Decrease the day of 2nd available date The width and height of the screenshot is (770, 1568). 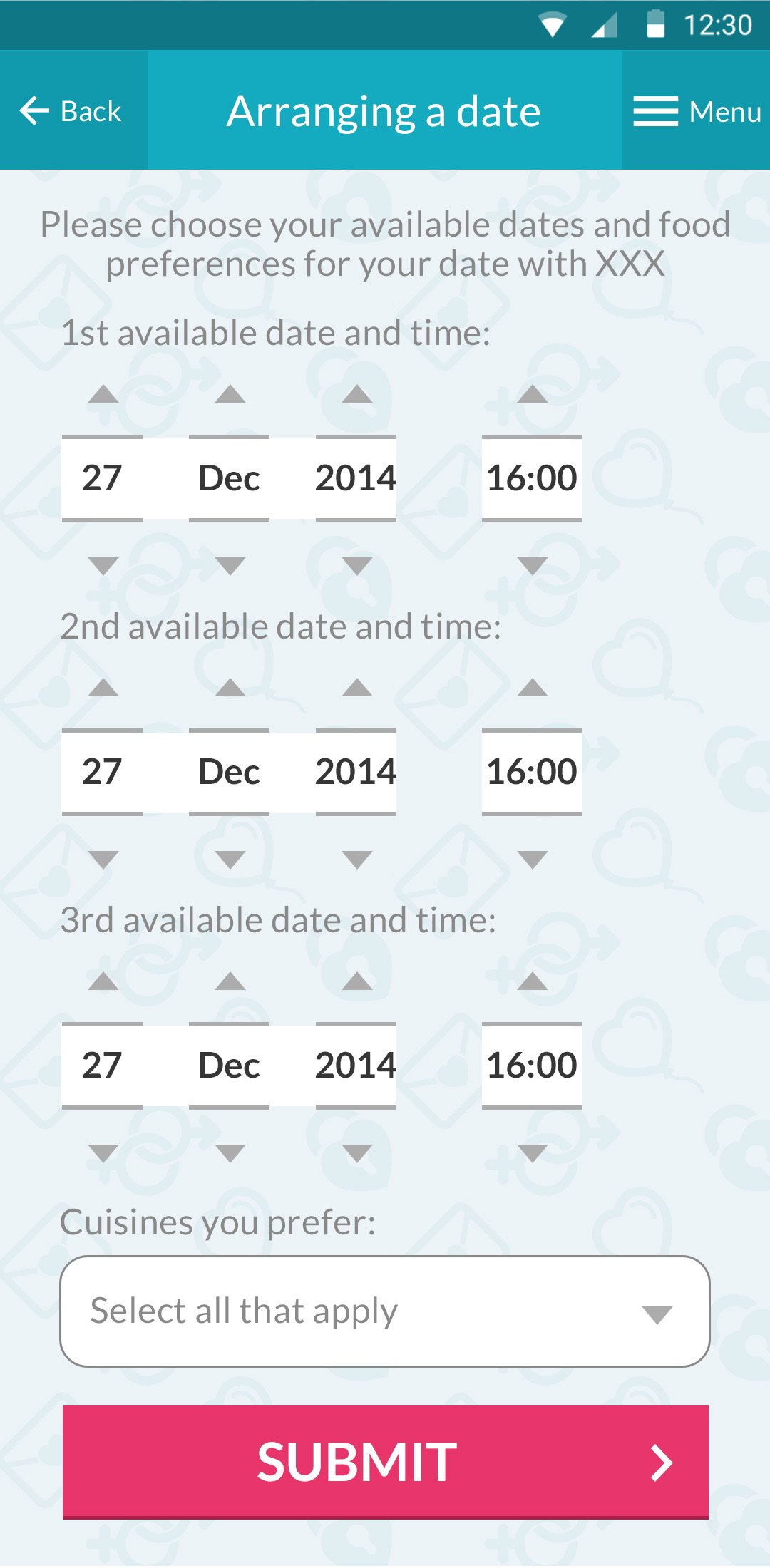(103, 860)
